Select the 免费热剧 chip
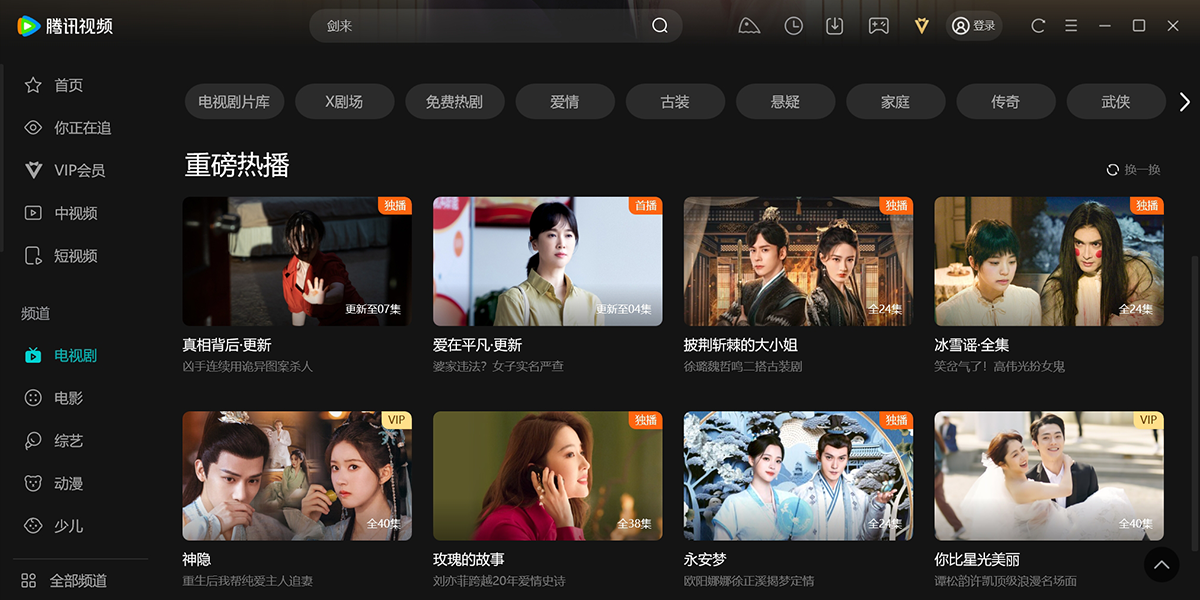The height and width of the screenshot is (600, 1200). (454, 102)
